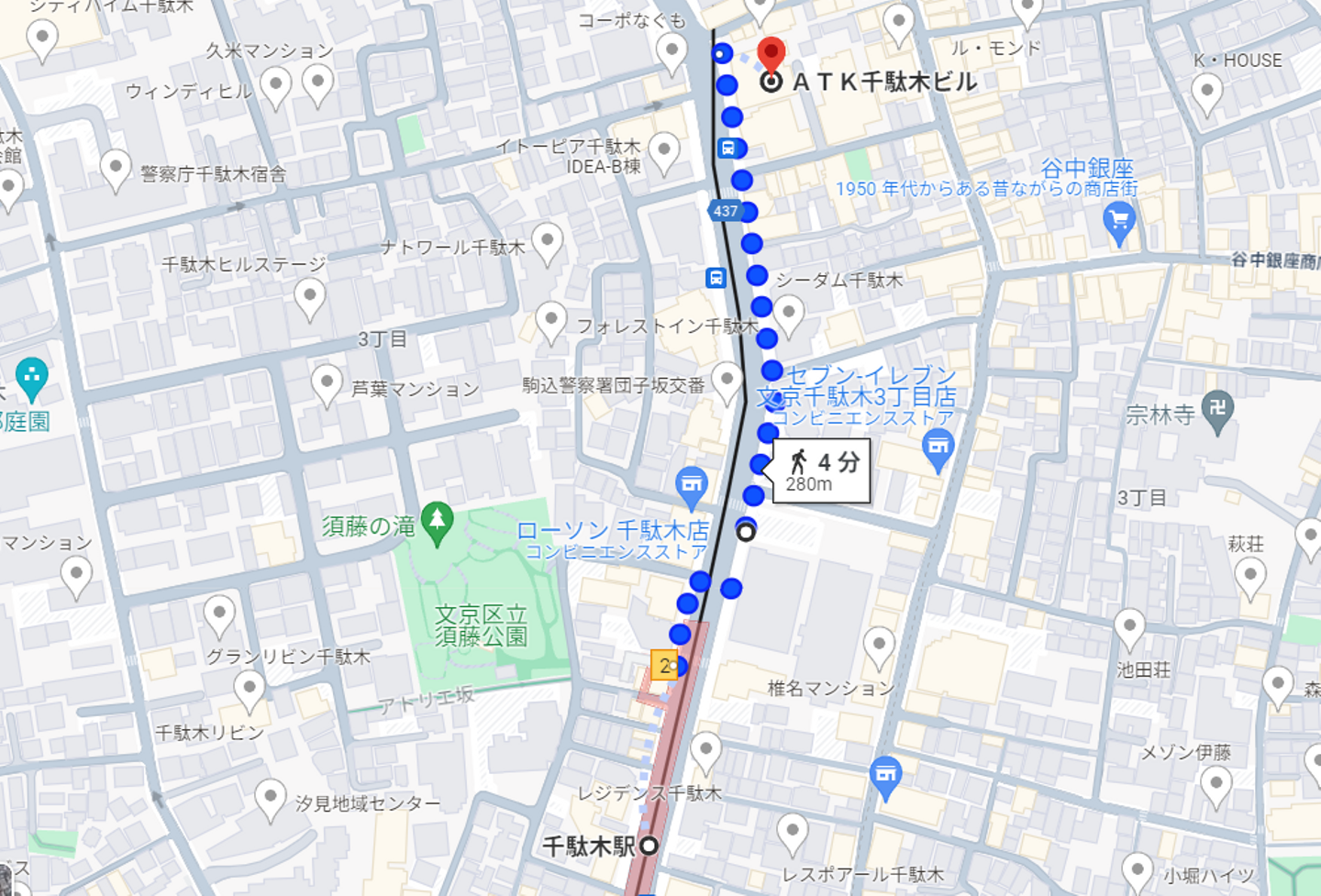Viewport: 1321px width, 896px height.
Task: Tap the station exit 2 marker
Action: click(x=664, y=665)
